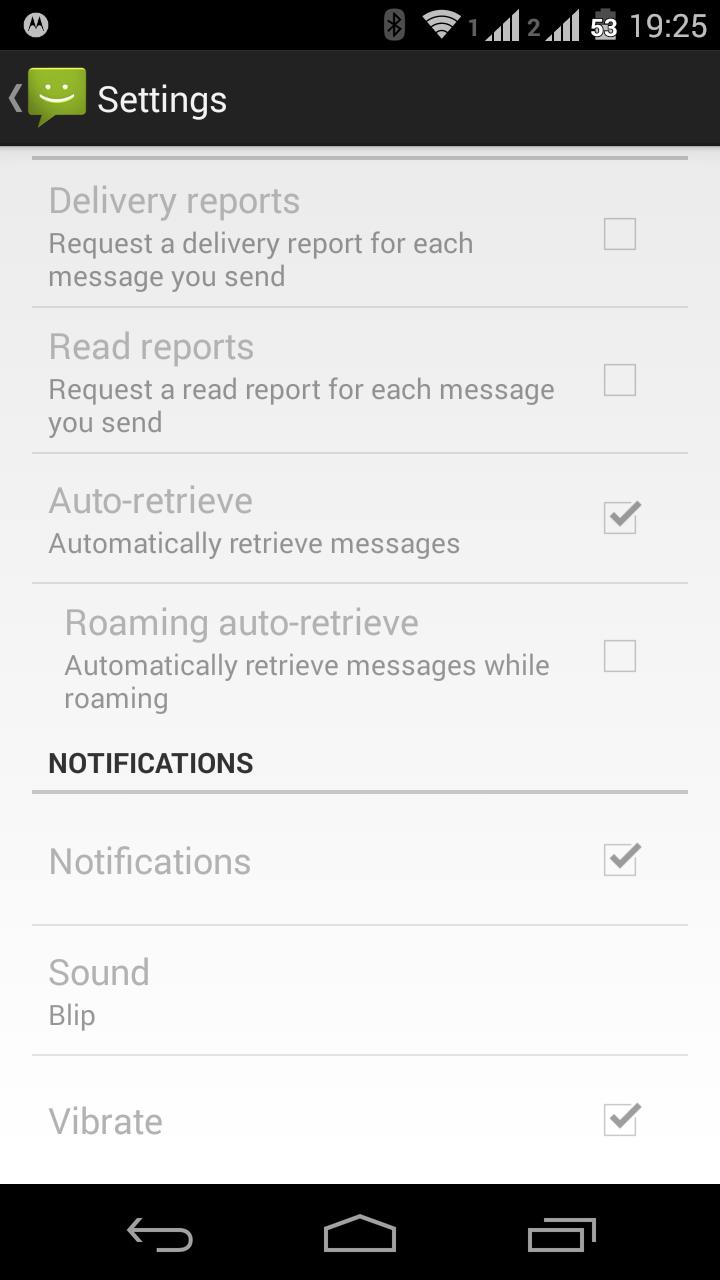720x1280 pixels.
Task: Open the recent apps view
Action: click(561, 1235)
